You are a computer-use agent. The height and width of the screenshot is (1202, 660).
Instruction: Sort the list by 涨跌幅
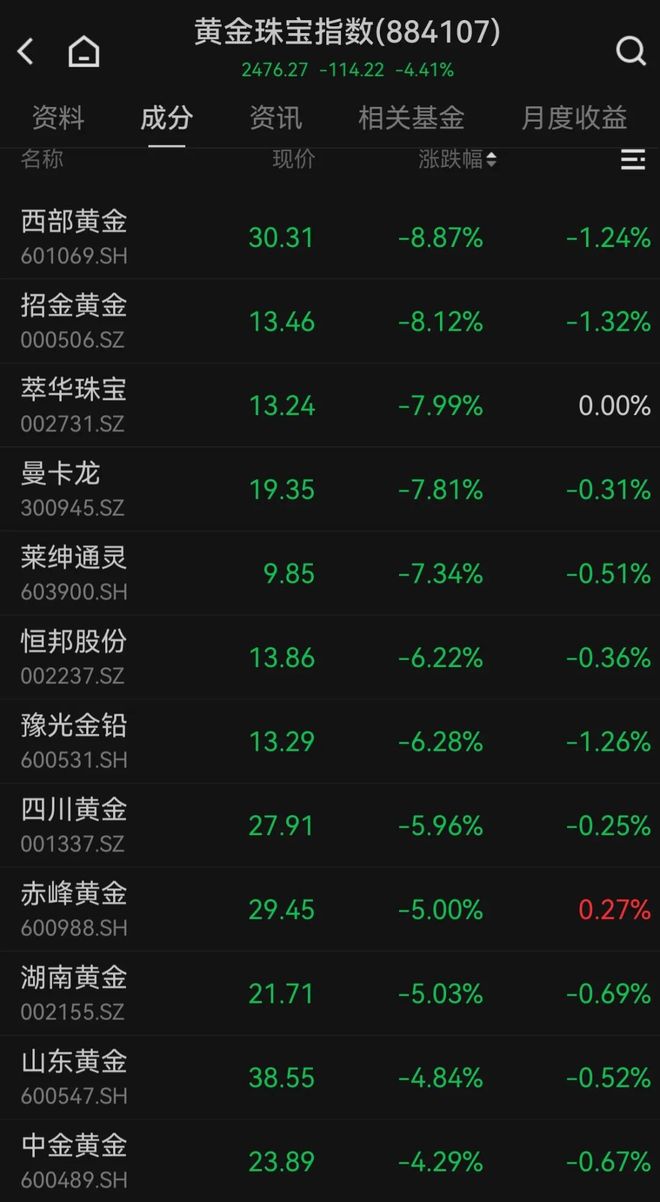[457, 160]
